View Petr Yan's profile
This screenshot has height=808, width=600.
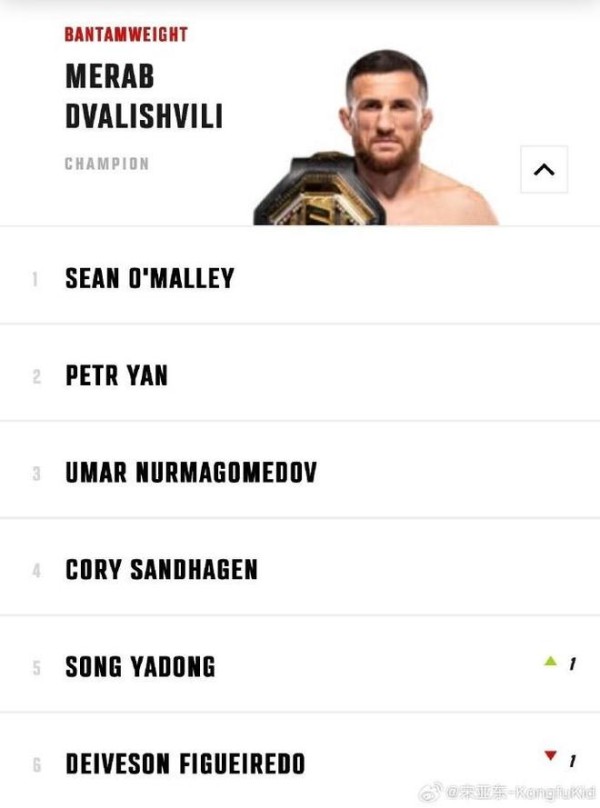116,375
